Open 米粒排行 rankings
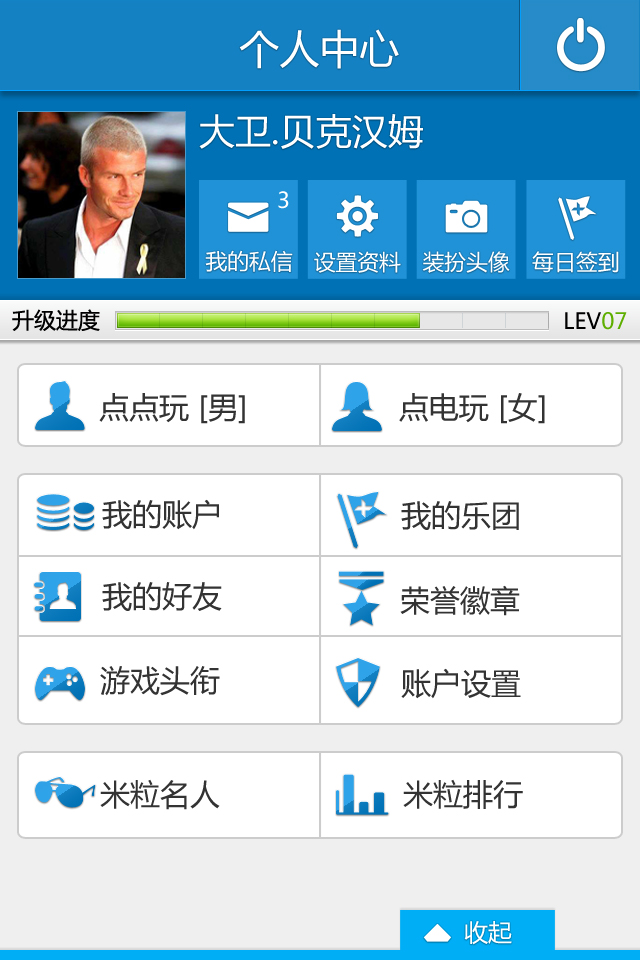The width and height of the screenshot is (640, 960). click(471, 795)
